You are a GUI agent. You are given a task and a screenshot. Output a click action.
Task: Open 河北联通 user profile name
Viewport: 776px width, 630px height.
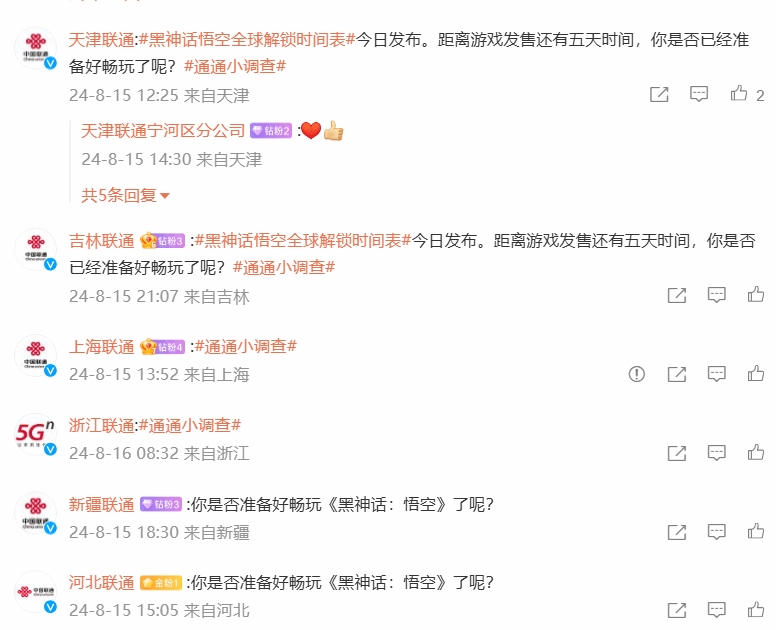point(101,582)
